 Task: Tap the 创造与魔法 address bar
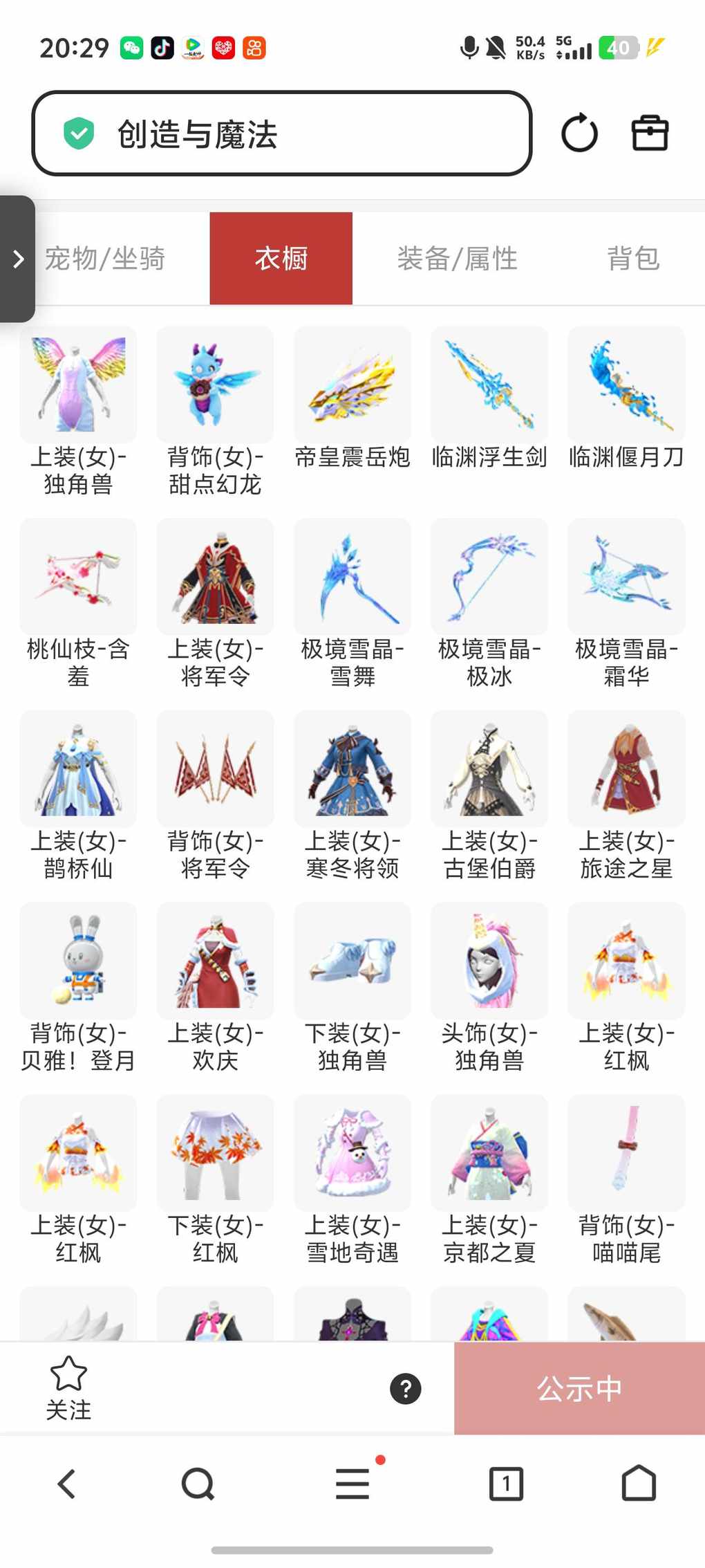(x=281, y=133)
